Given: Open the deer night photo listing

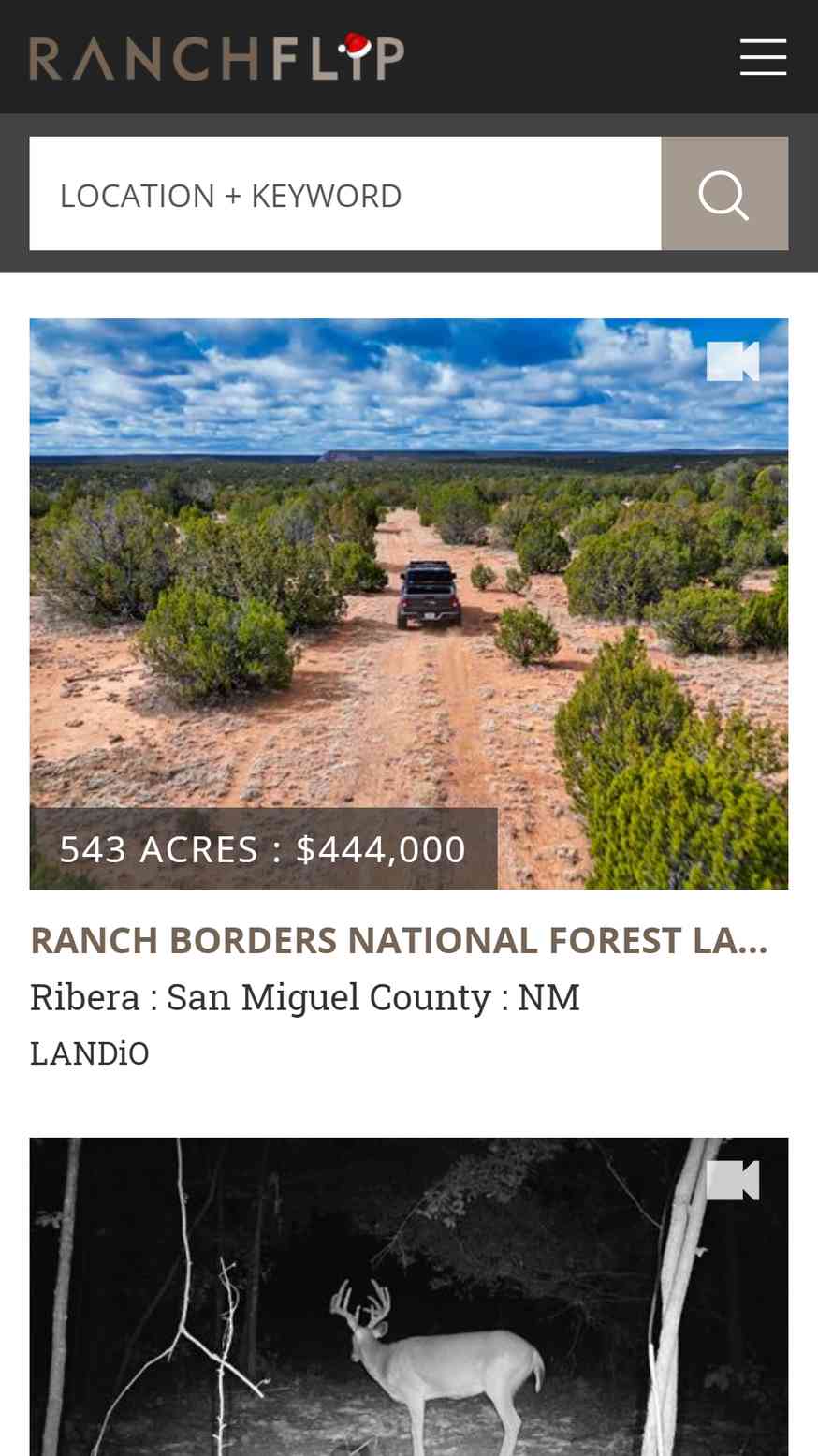Looking at the screenshot, I should pyautogui.click(x=409, y=1297).
